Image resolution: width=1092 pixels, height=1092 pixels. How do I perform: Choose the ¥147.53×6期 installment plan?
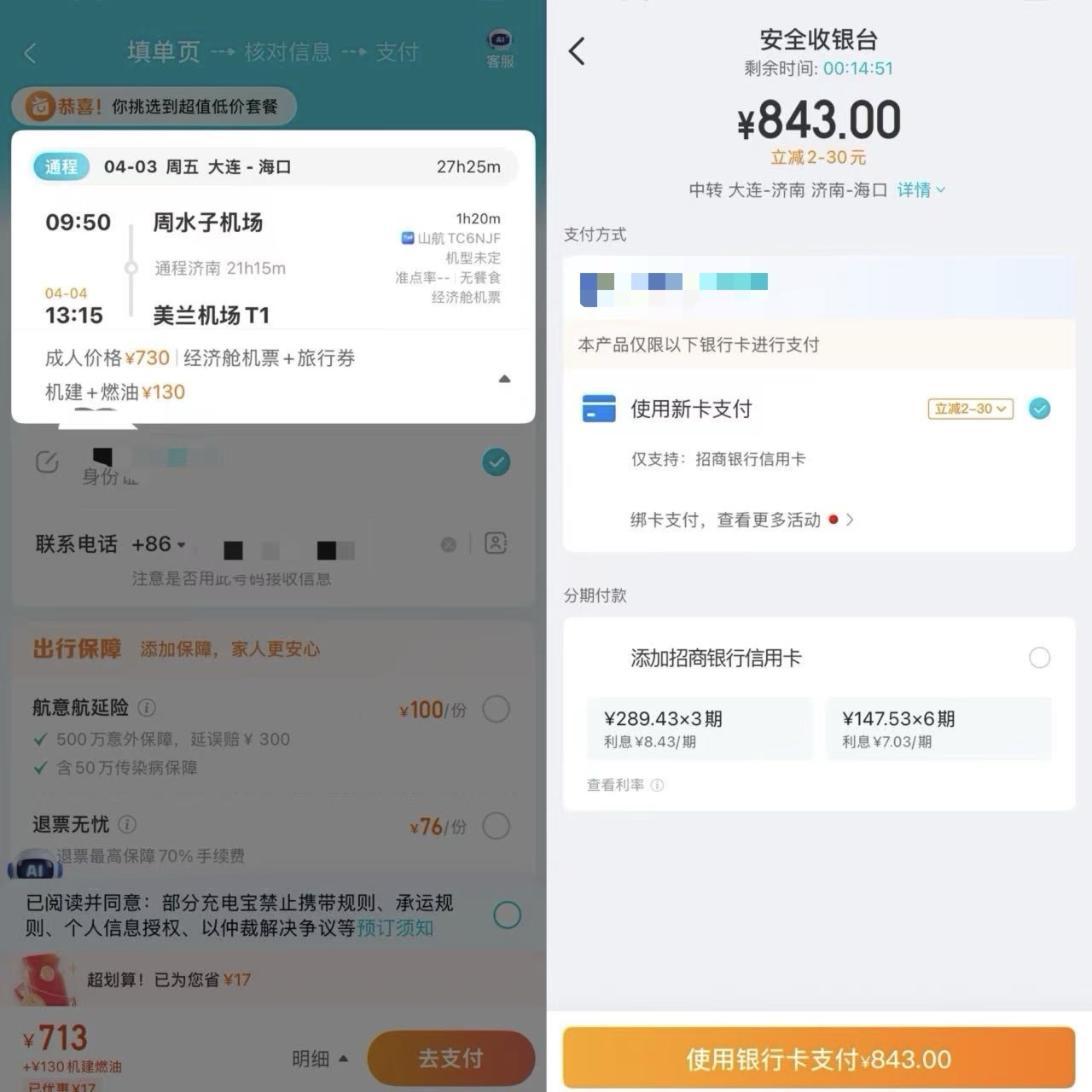[938, 729]
